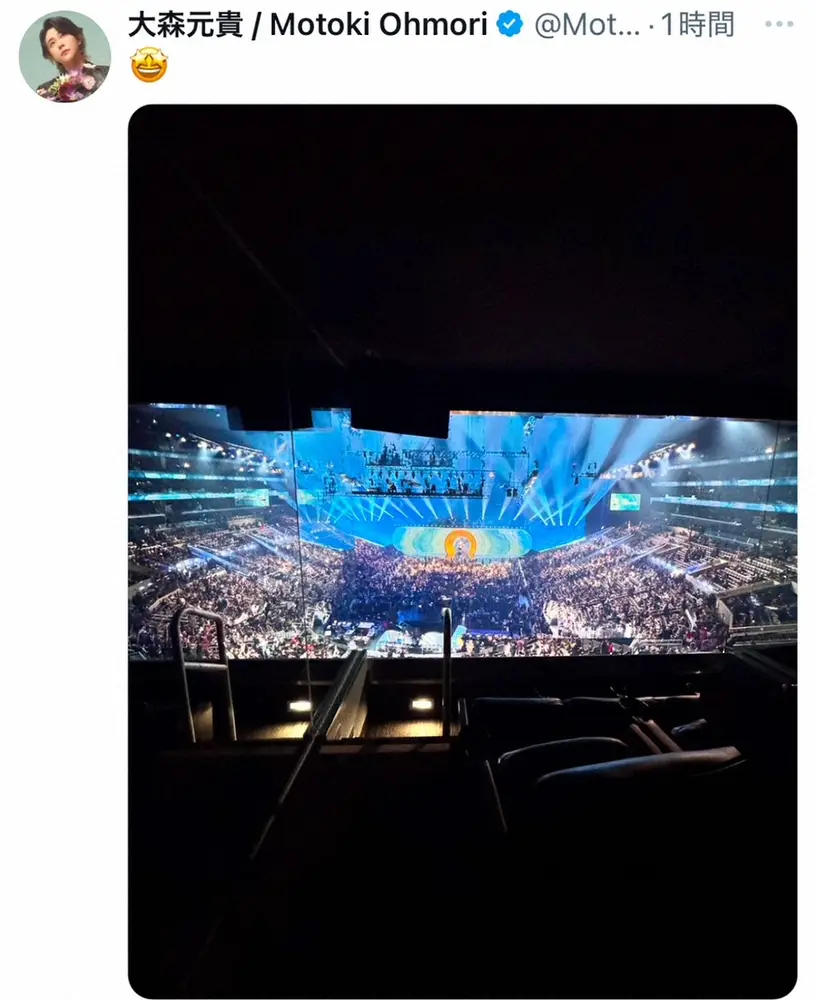Screen dimensions: 815x1000
Task: Open Motoki Ohmori's profile avatar
Action: point(64,57)
